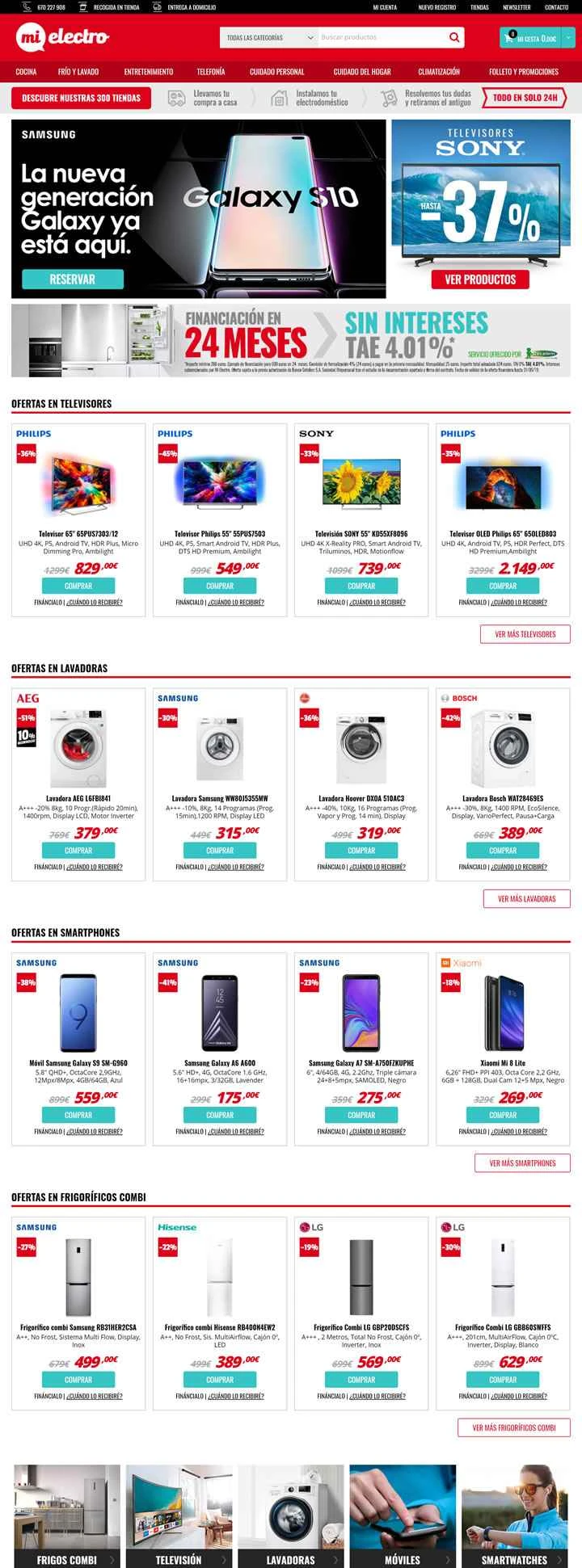Check ¿Cuándo lo recibiré? for Hisense fridge
The image size is (582, 1568).
point(235,1396)
